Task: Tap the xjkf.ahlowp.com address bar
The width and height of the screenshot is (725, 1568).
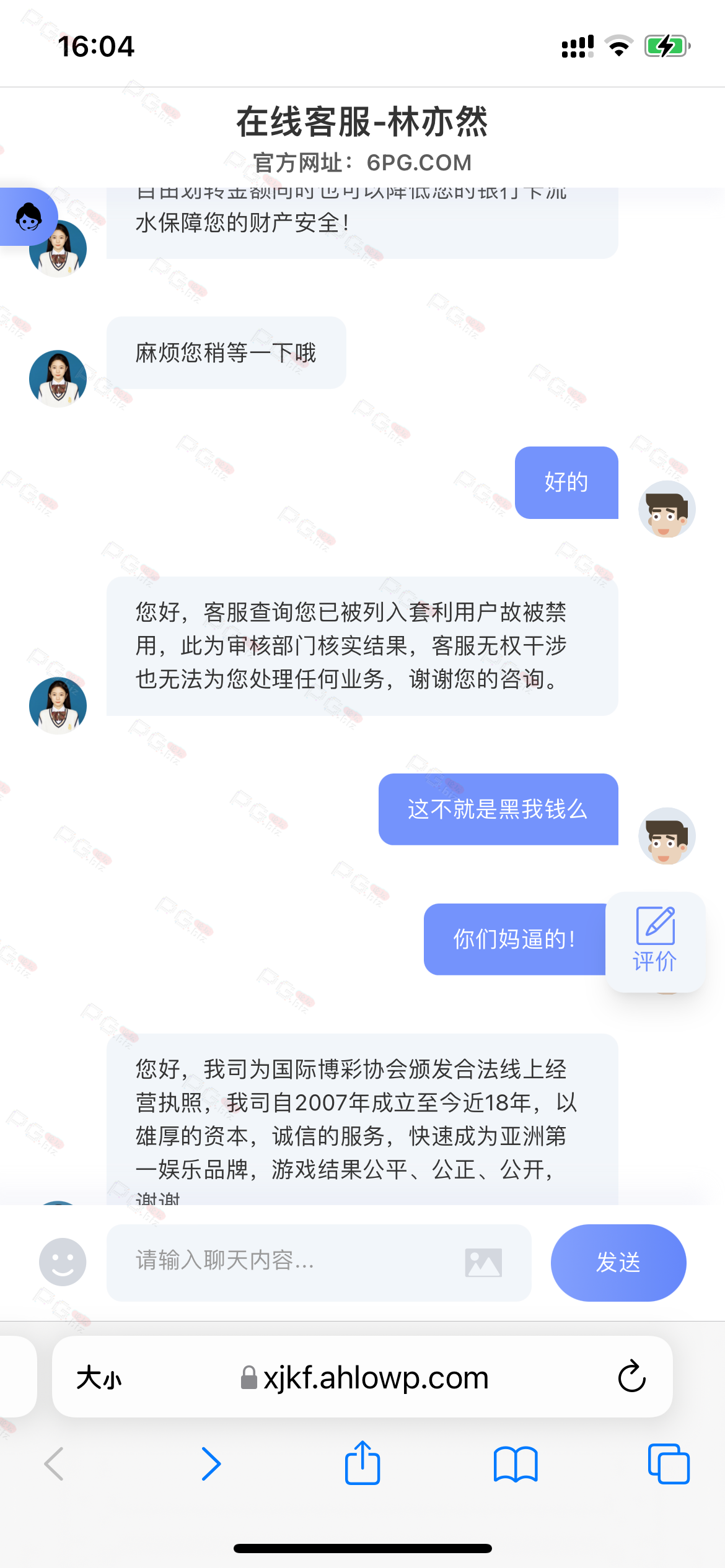Action: tap(364, 1378)
